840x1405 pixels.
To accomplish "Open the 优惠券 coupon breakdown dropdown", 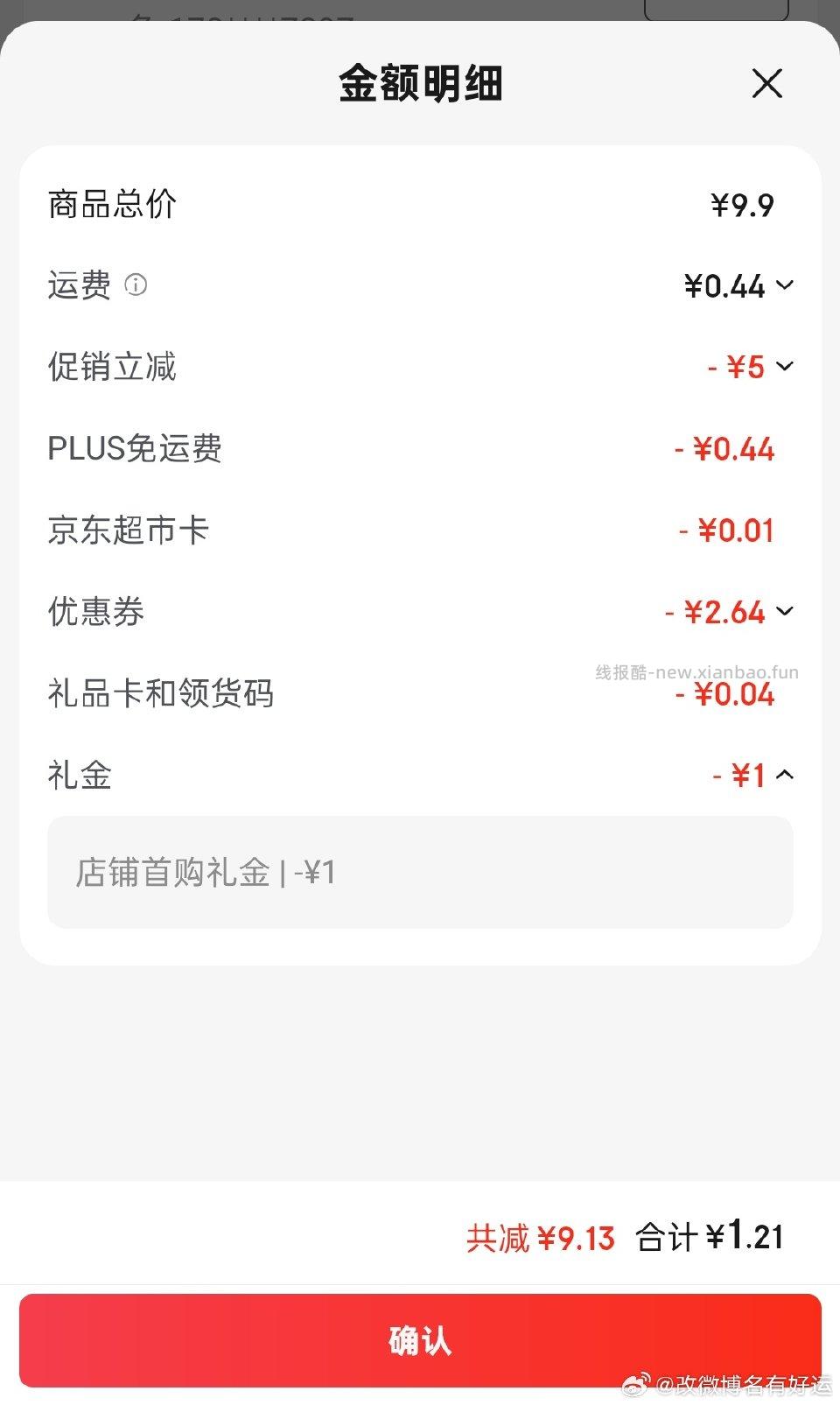I will pyautogui.click(x=786, y=611).
